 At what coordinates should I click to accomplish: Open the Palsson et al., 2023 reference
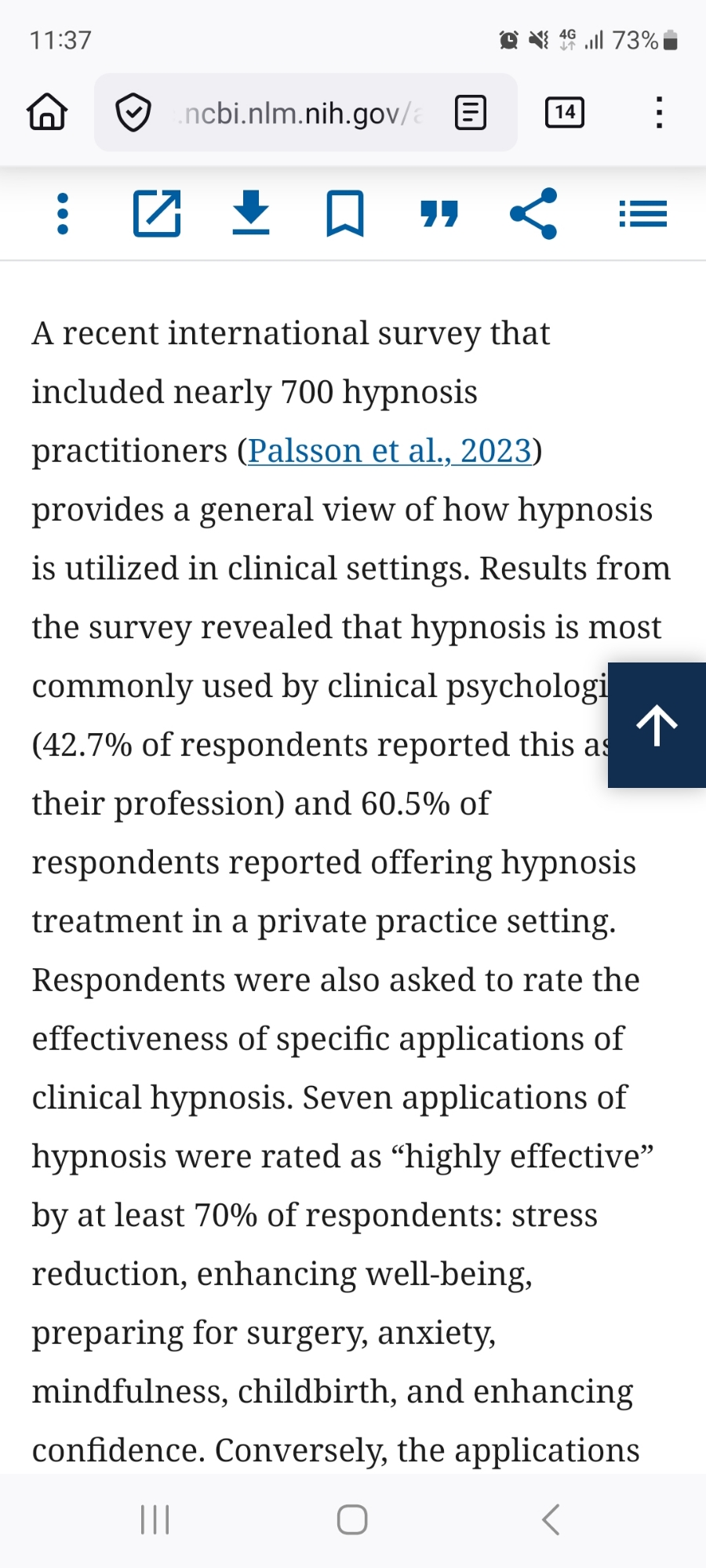[390, 451]
